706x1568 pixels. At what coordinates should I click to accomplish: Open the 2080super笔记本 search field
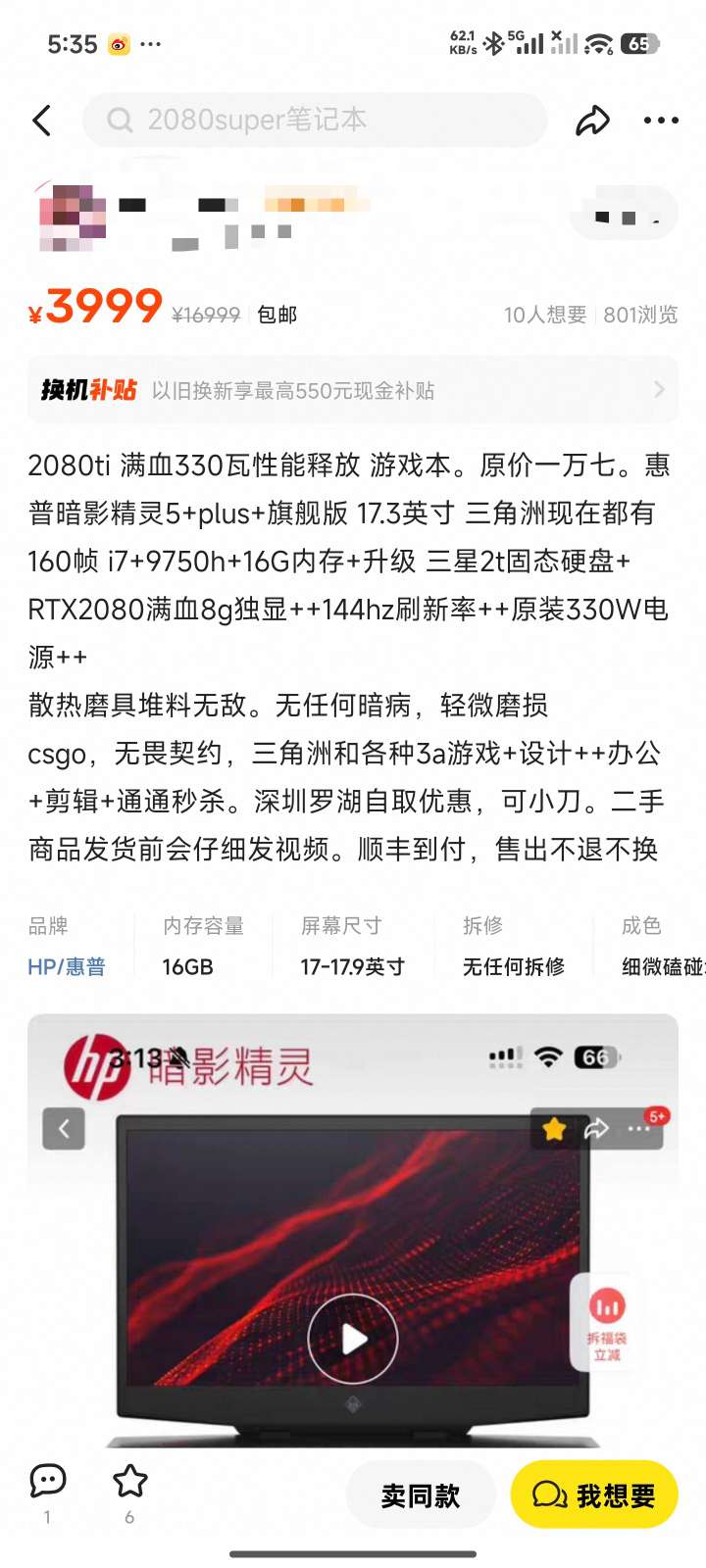point(314,121)
